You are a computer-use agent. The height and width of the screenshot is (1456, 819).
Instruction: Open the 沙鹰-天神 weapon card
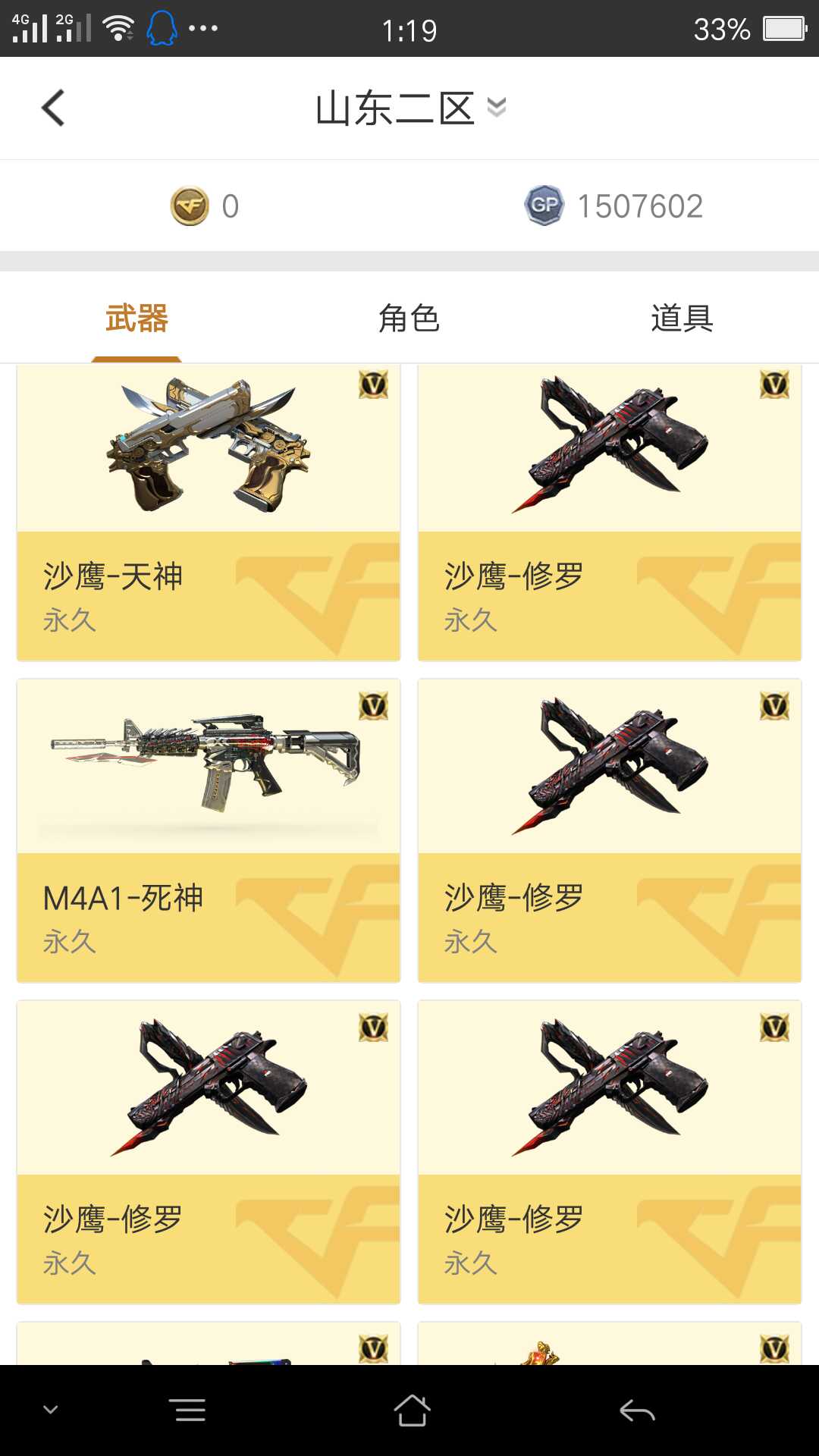tap(209, 513)
